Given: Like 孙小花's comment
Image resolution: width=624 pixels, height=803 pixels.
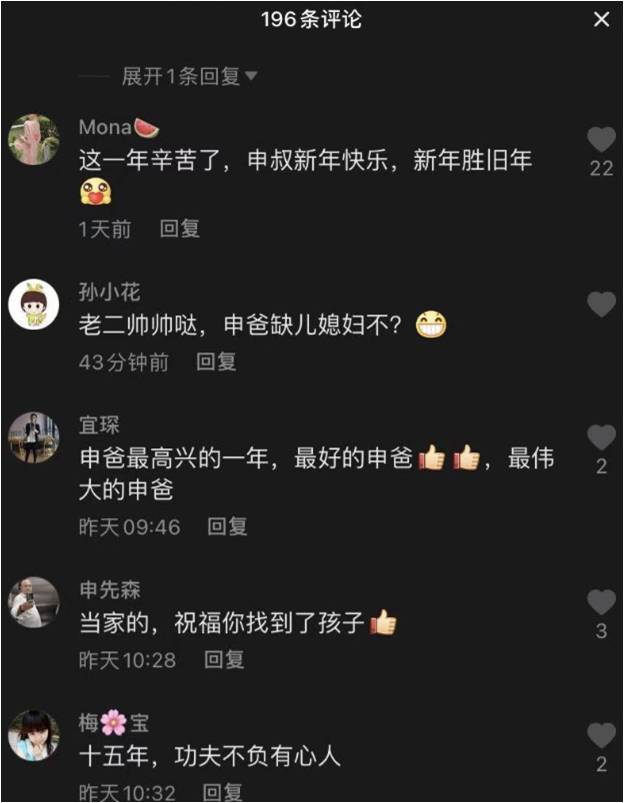Looking at the screenshot, I should (x=601, y=305).
